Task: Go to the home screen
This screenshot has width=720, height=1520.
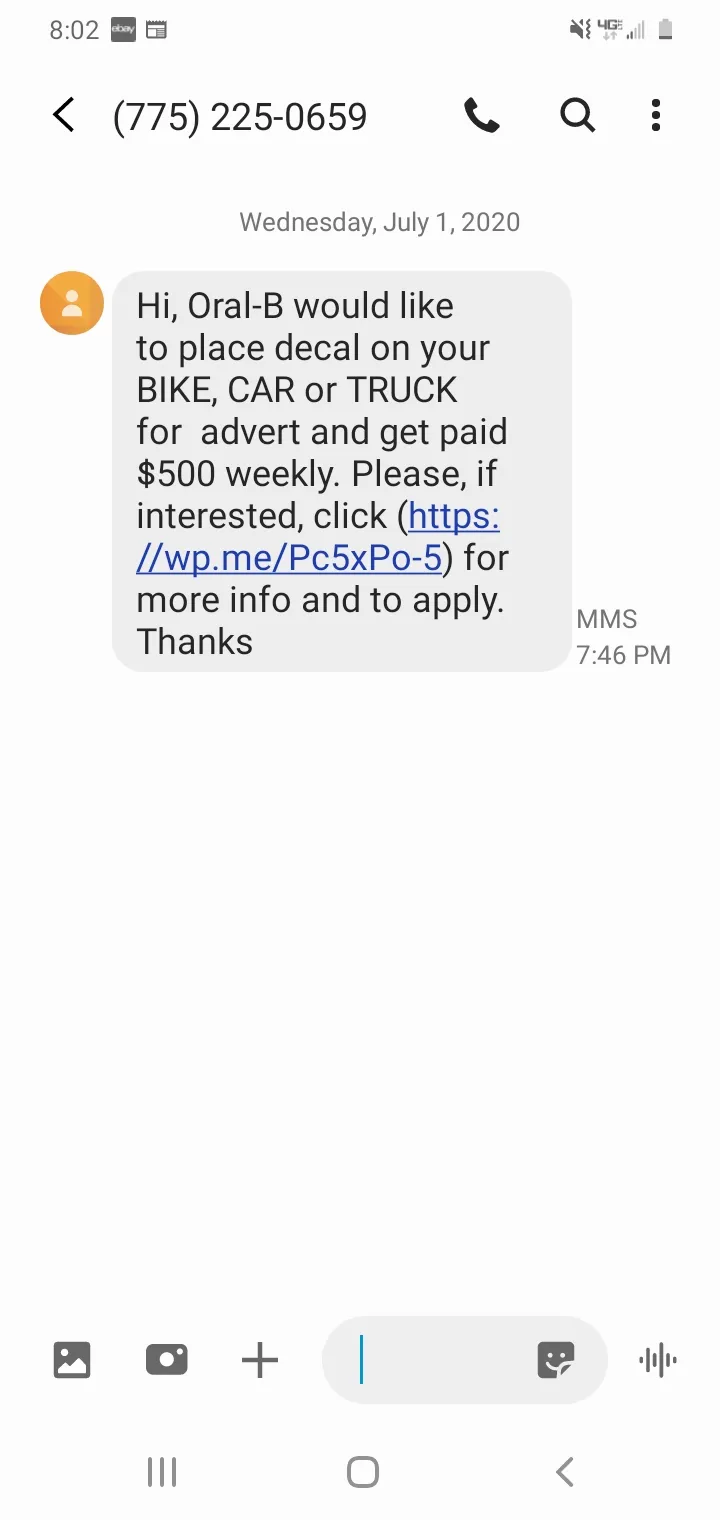Action: coord(363,1472)
